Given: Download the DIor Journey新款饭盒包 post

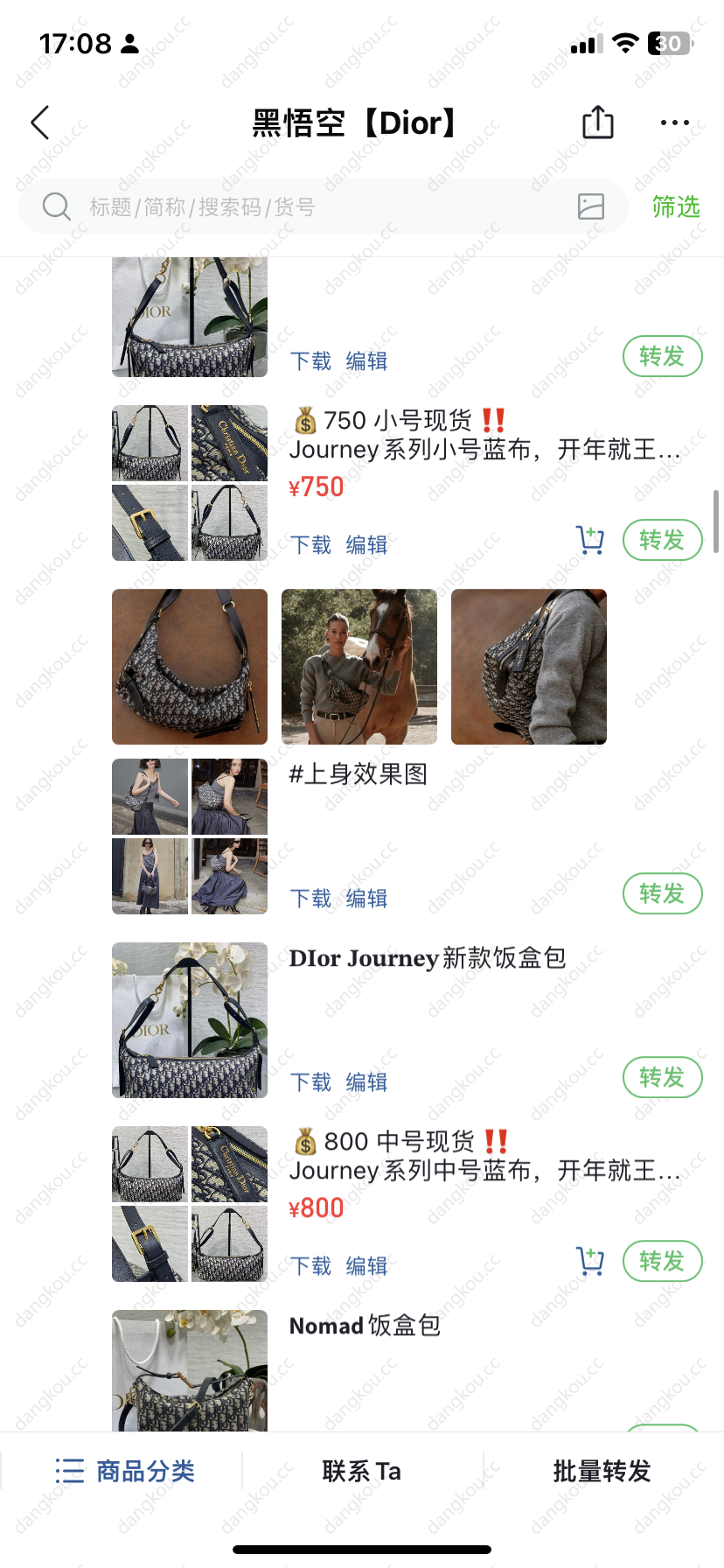Looking at the screenshot, I should (x=310, y=1082).
